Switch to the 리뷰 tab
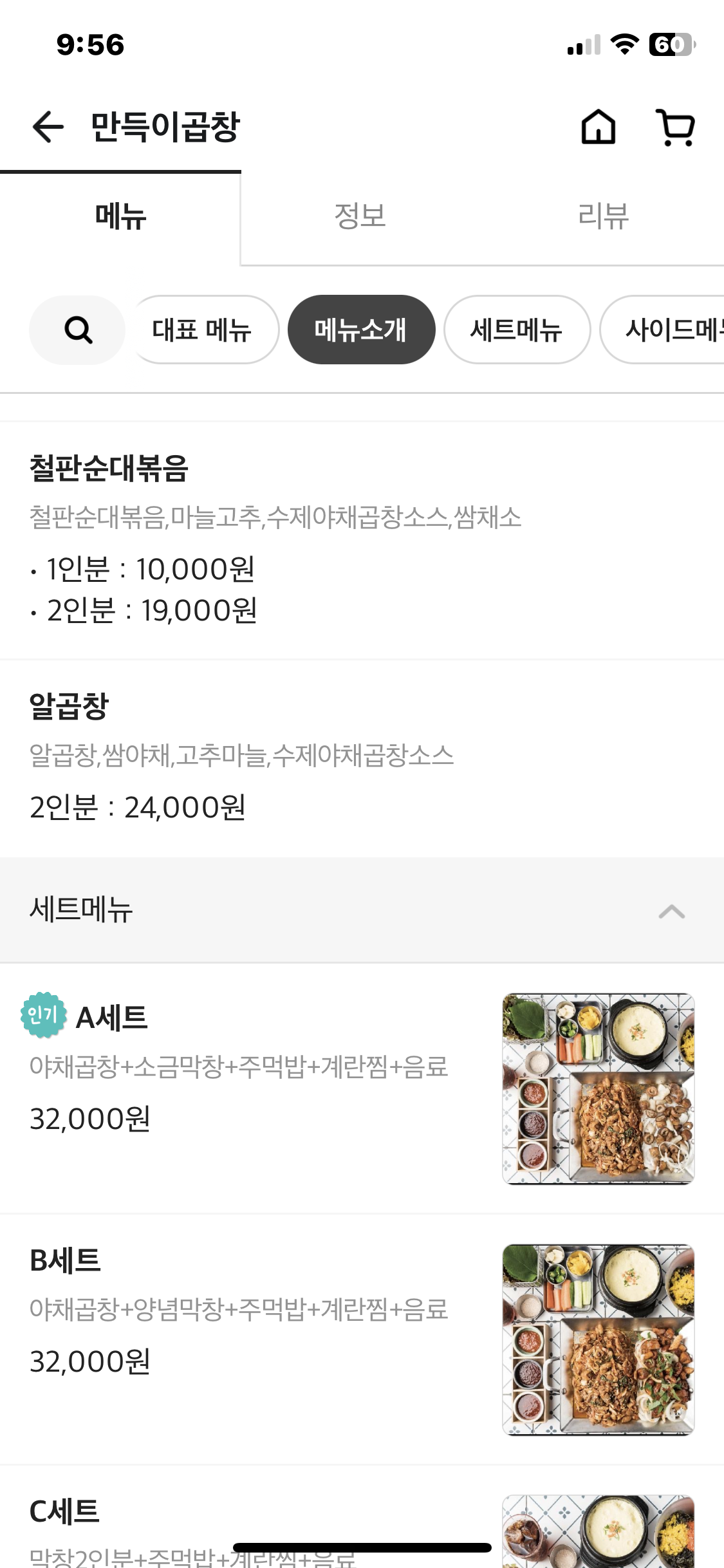This screenshot has height=1568, width=724. [x=603, y=216]
